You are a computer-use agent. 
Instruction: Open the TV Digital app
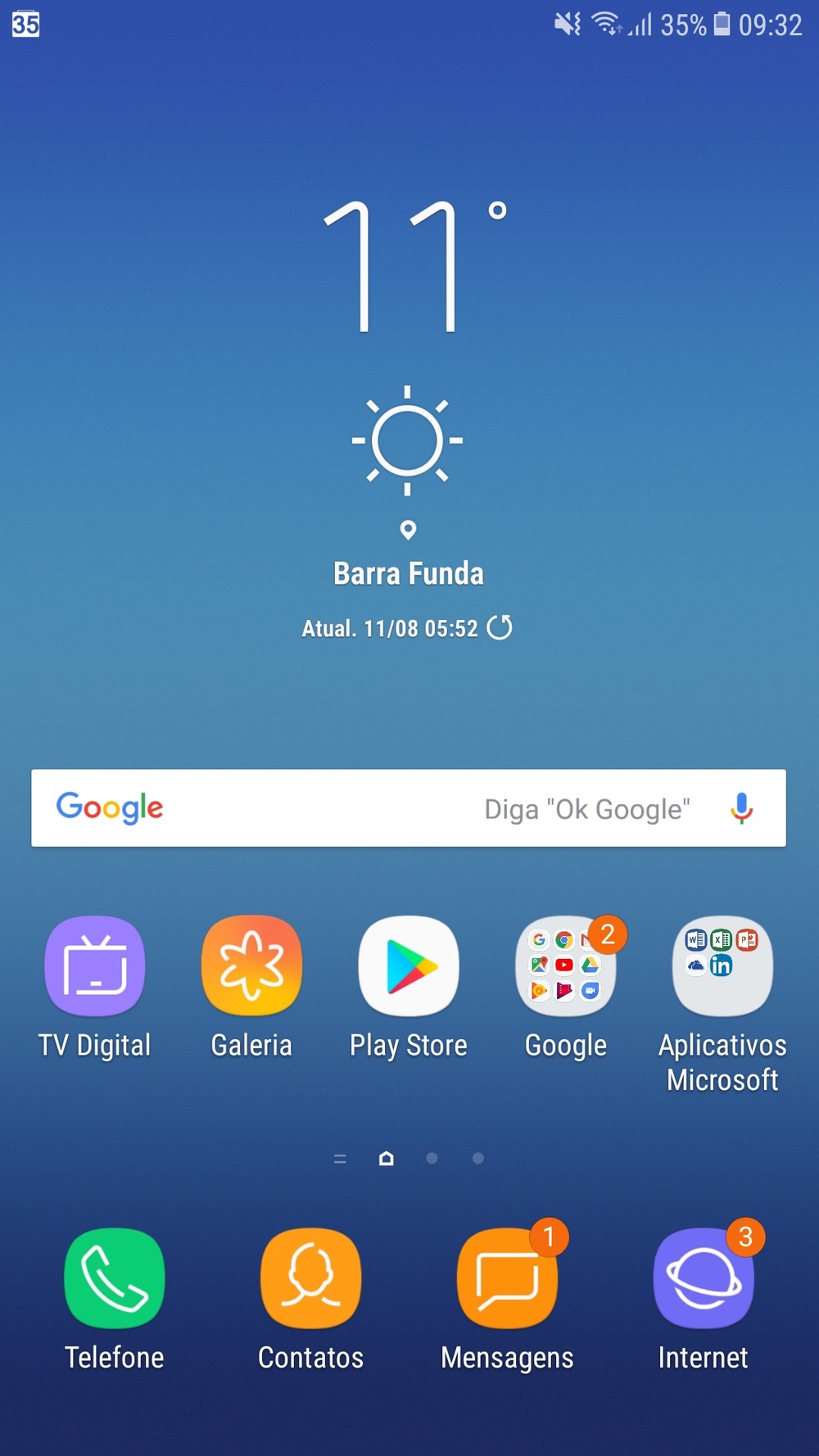pyautogui.click(x=95, y=966)
